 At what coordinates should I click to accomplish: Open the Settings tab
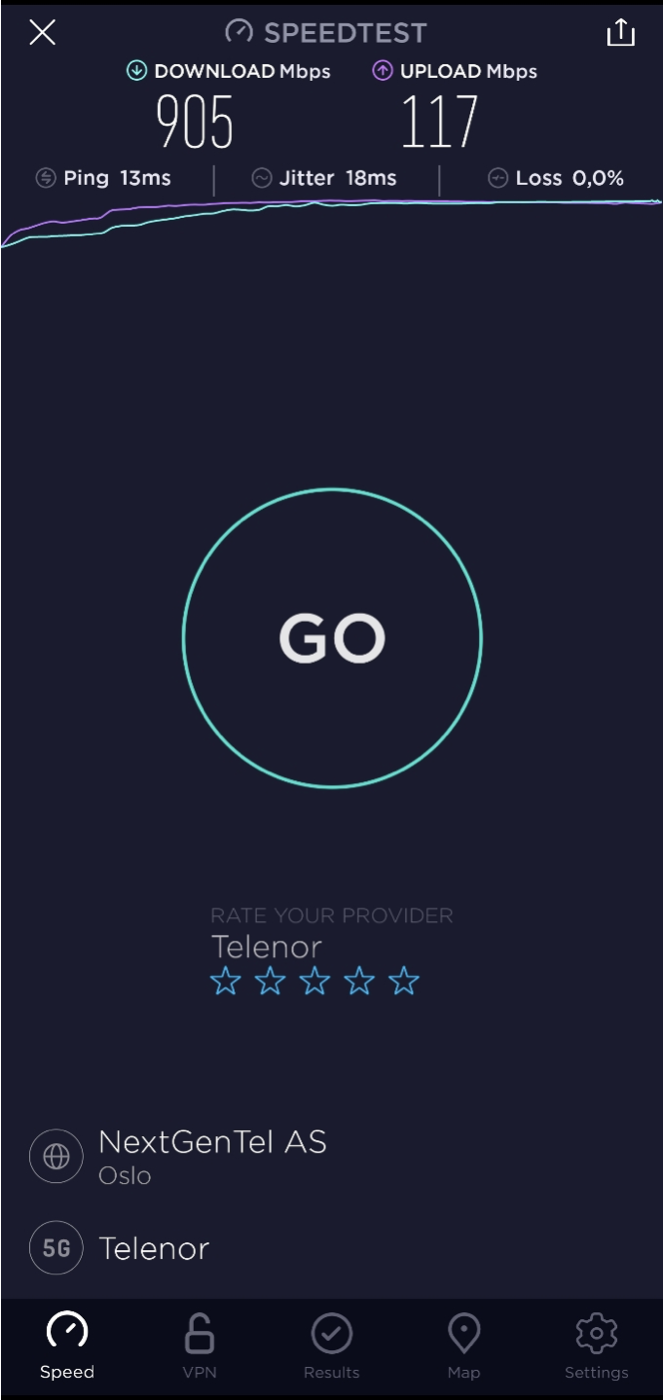pyautogui.click(x=596, y=1346)
